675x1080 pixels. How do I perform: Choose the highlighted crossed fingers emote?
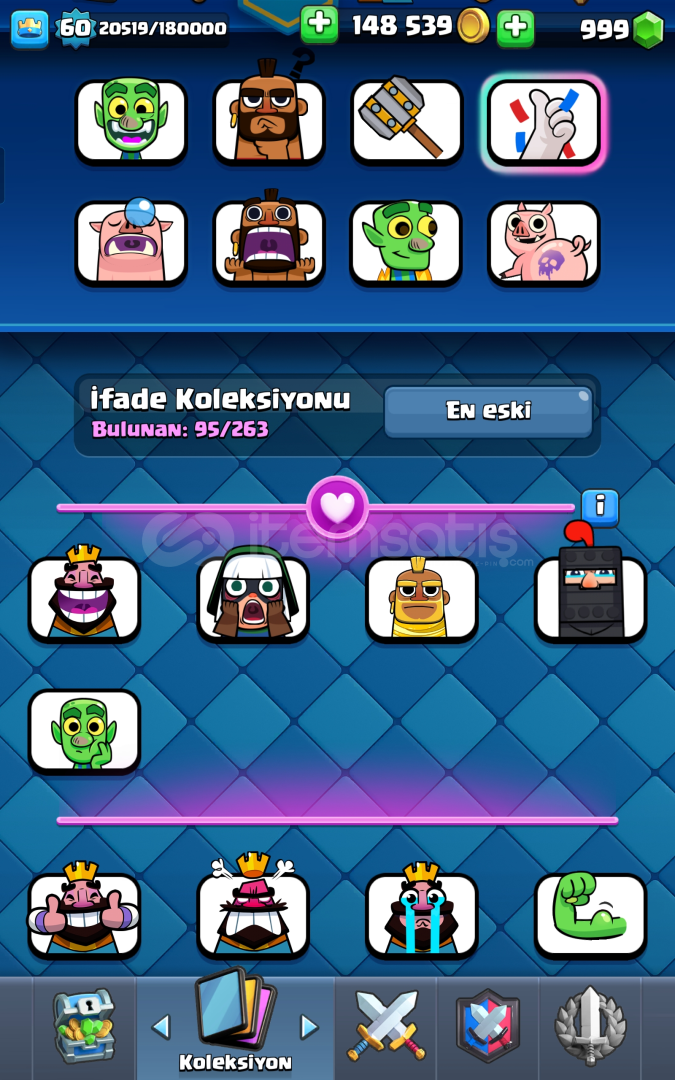(544, 121)
